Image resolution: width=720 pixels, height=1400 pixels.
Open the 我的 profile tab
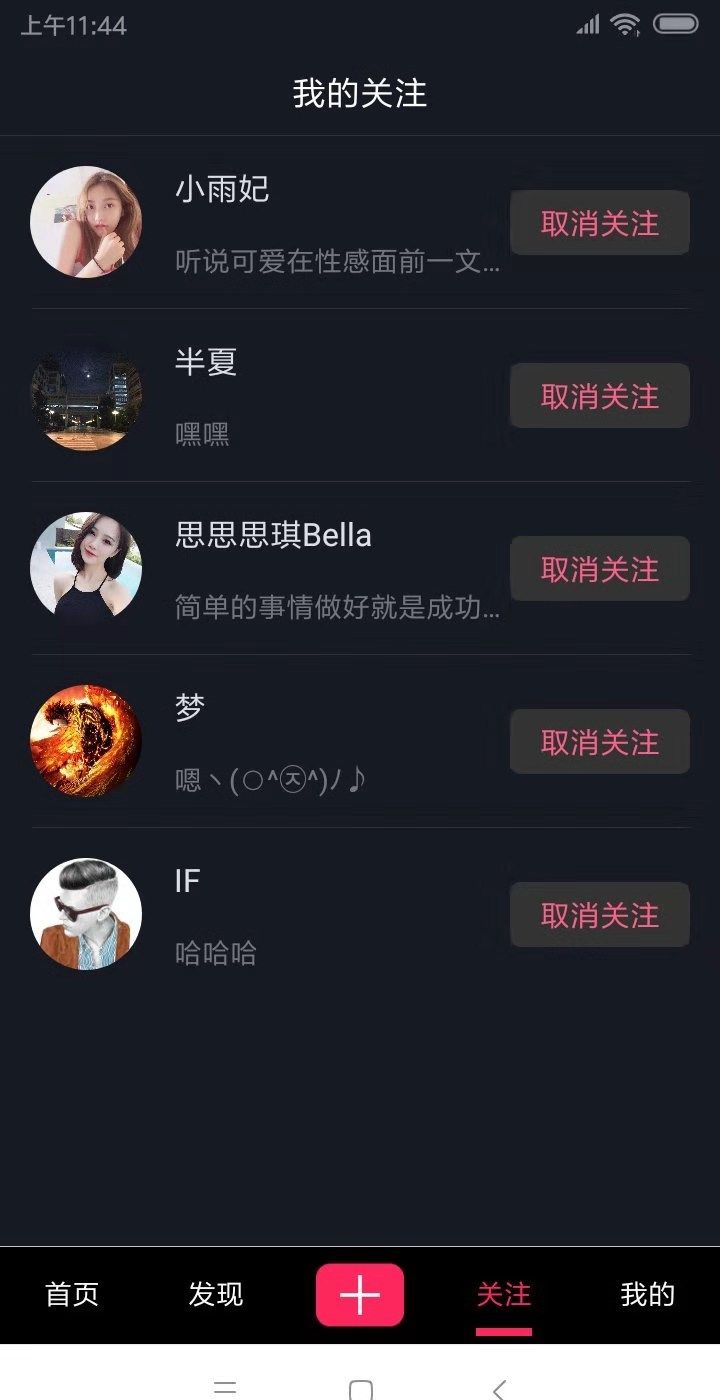648,1295
